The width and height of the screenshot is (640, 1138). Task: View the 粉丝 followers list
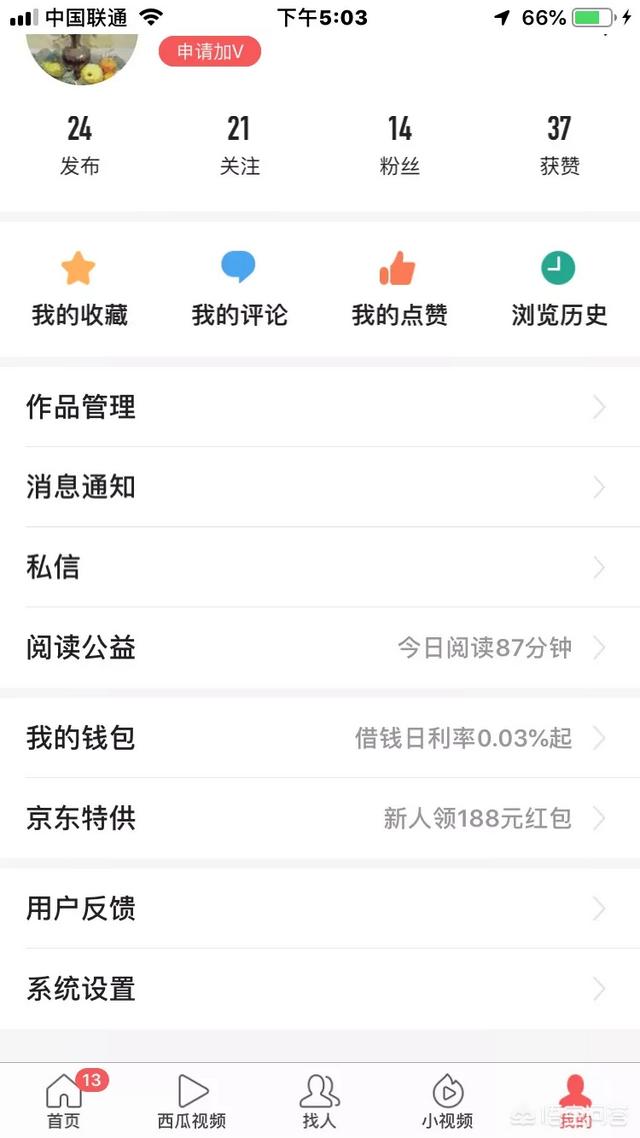(x=399, y=145)
